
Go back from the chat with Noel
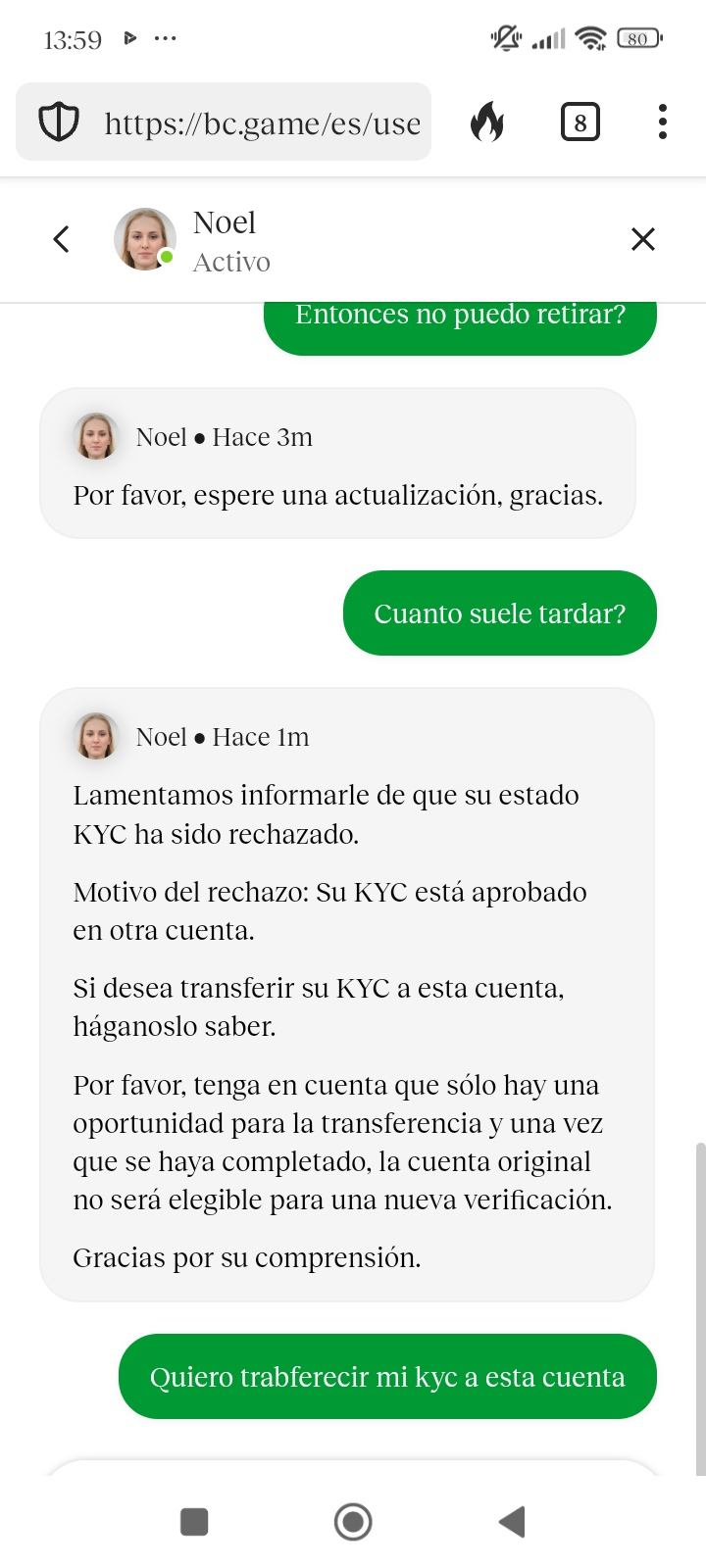click(61, 239)
